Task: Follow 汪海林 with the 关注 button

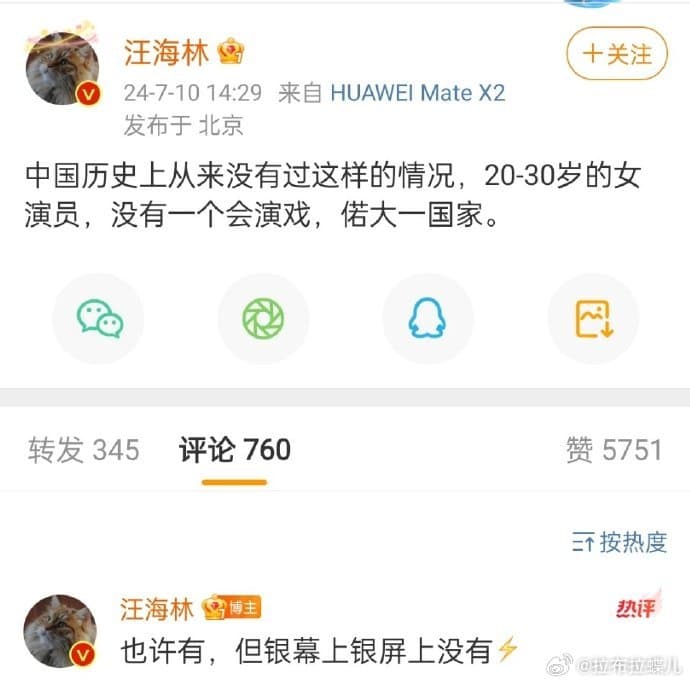Action: 616,54
